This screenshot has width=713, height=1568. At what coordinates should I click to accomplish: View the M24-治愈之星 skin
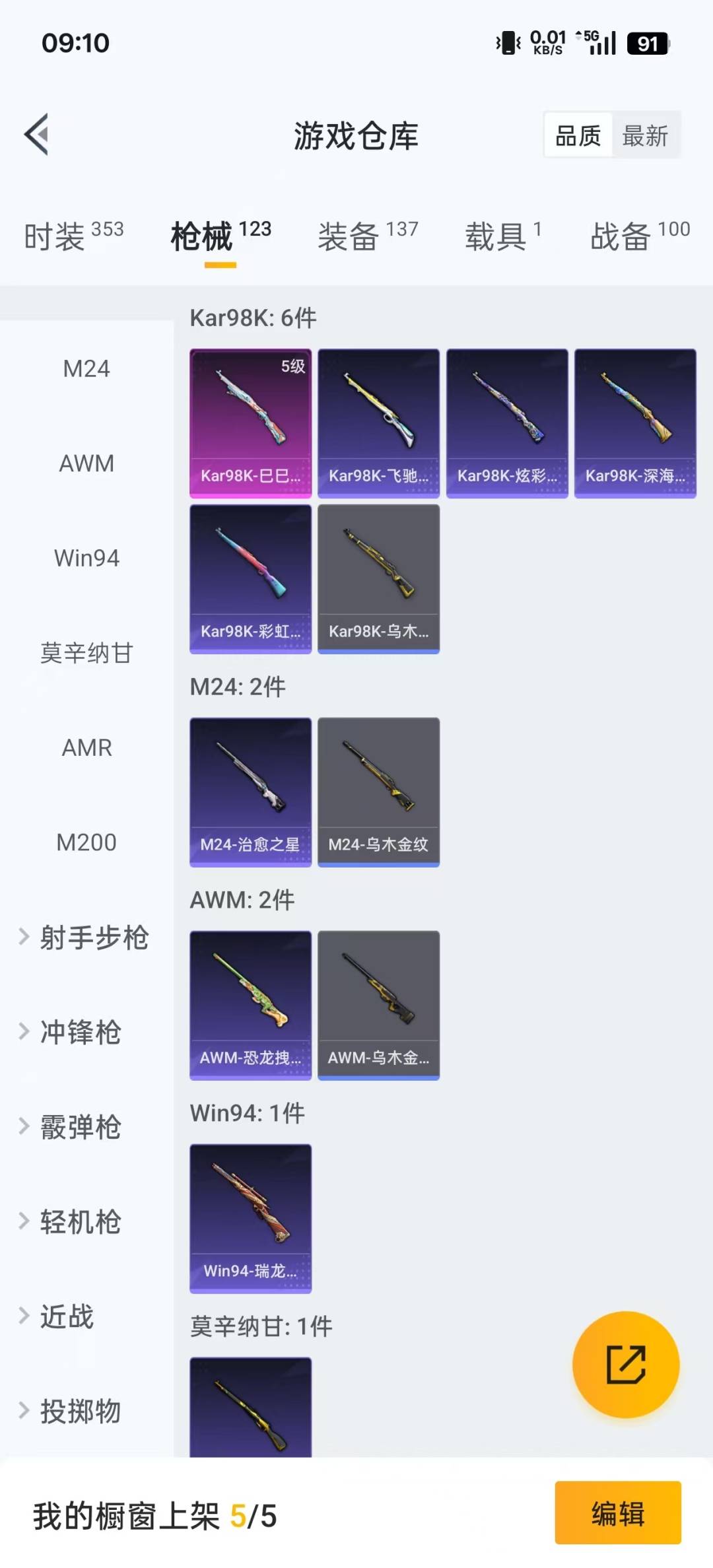[x=250, y=792]
